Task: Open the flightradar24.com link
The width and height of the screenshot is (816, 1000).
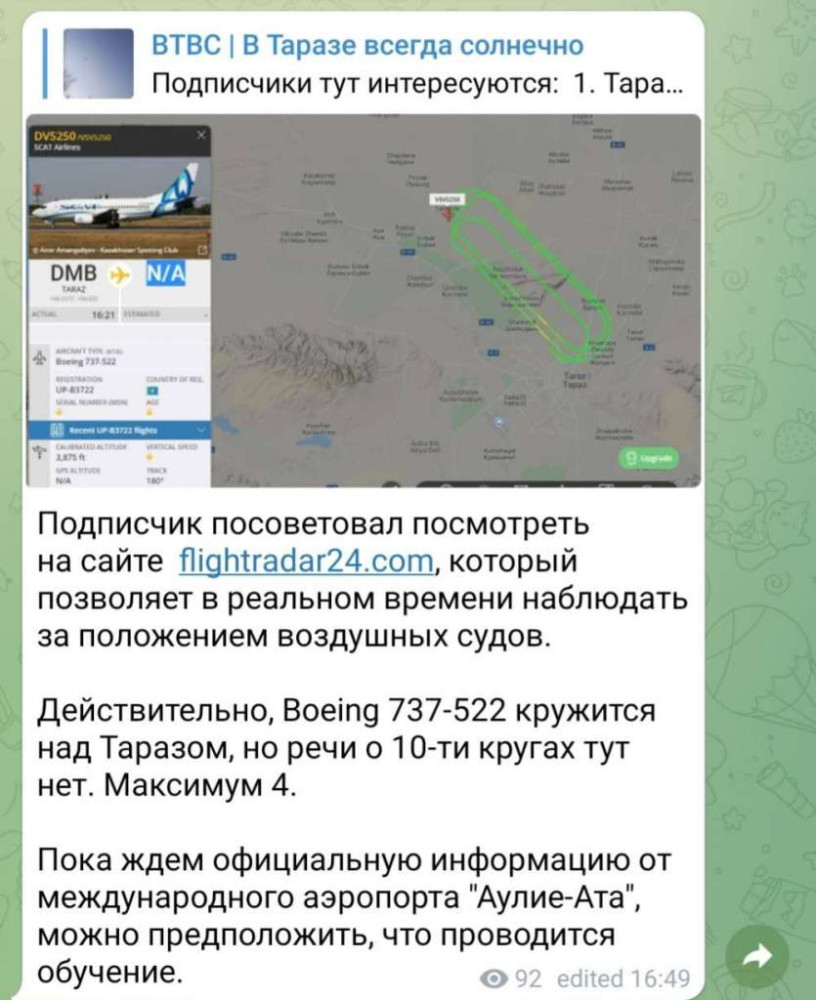Action: point(306,562)
